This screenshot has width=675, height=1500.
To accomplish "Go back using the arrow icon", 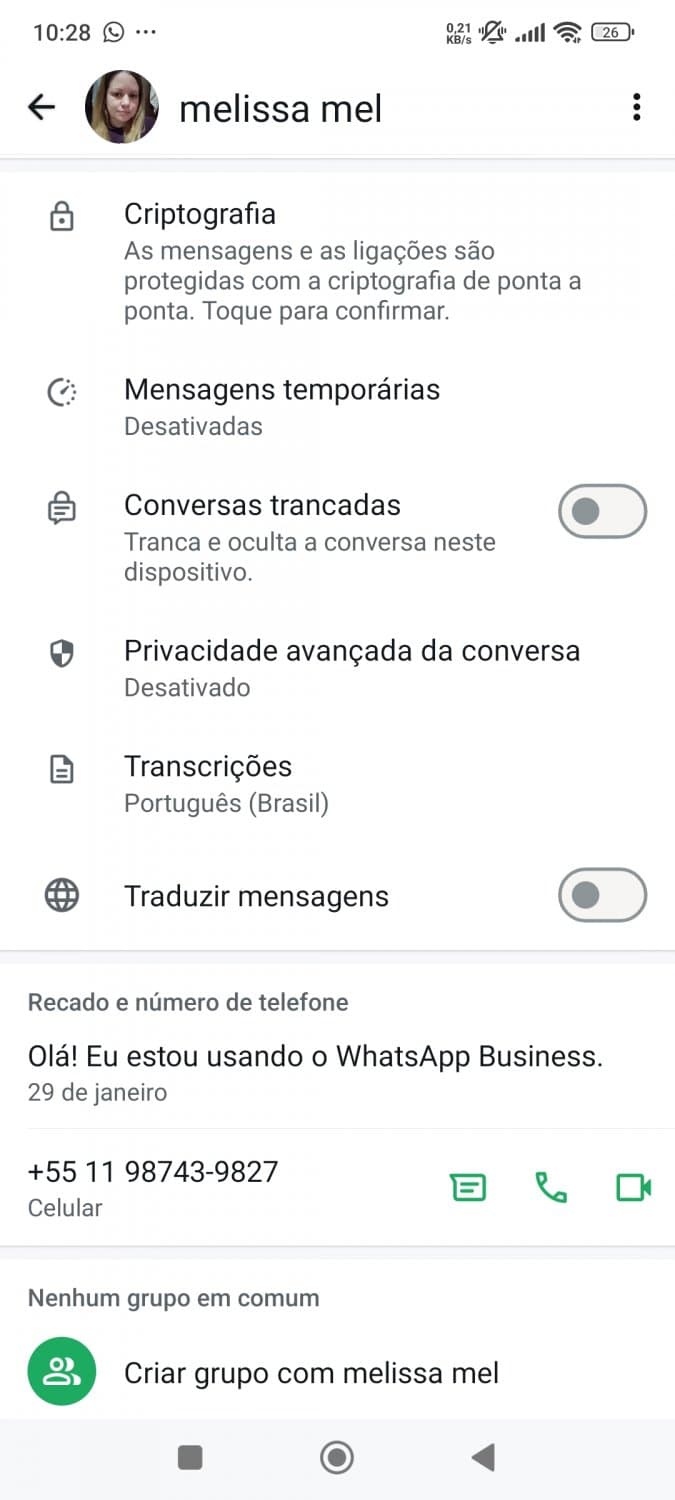I will [x=41, y=108].
